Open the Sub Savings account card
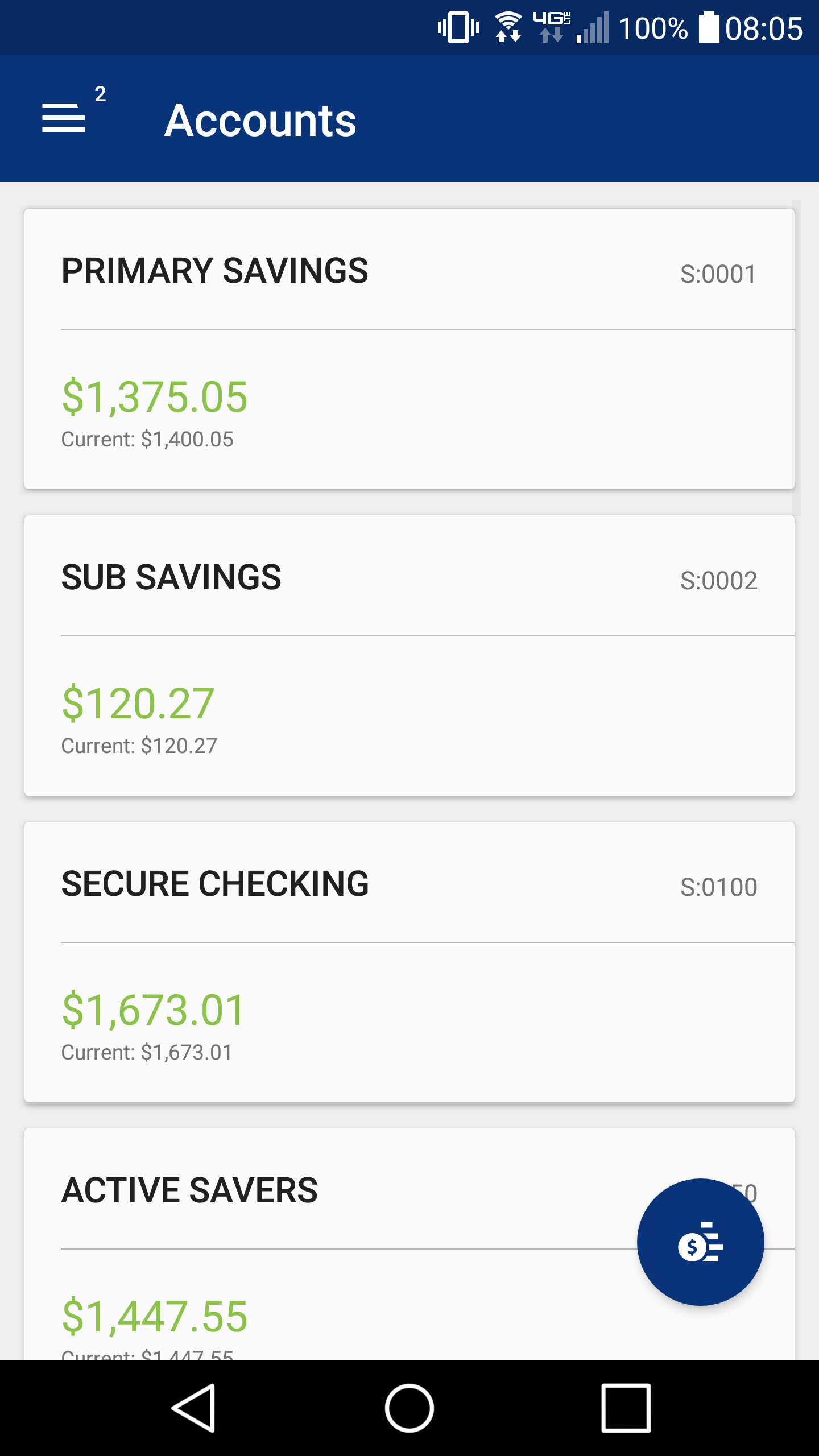The width and height of the screenshot is (819, 1456). click(409, 655)
